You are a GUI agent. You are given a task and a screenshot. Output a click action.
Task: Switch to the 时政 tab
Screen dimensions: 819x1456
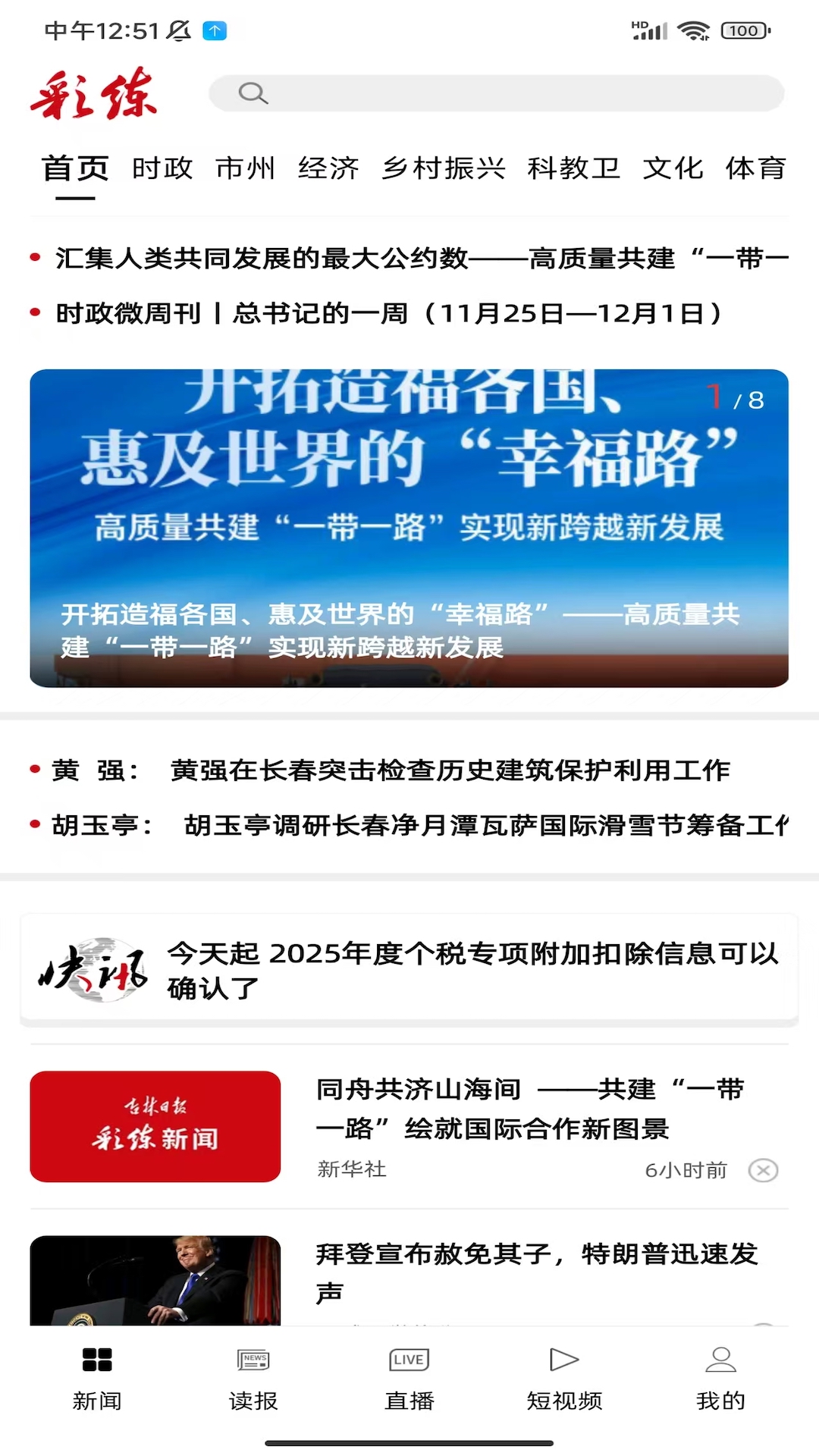pyautogui.click(x=162, y=168)
